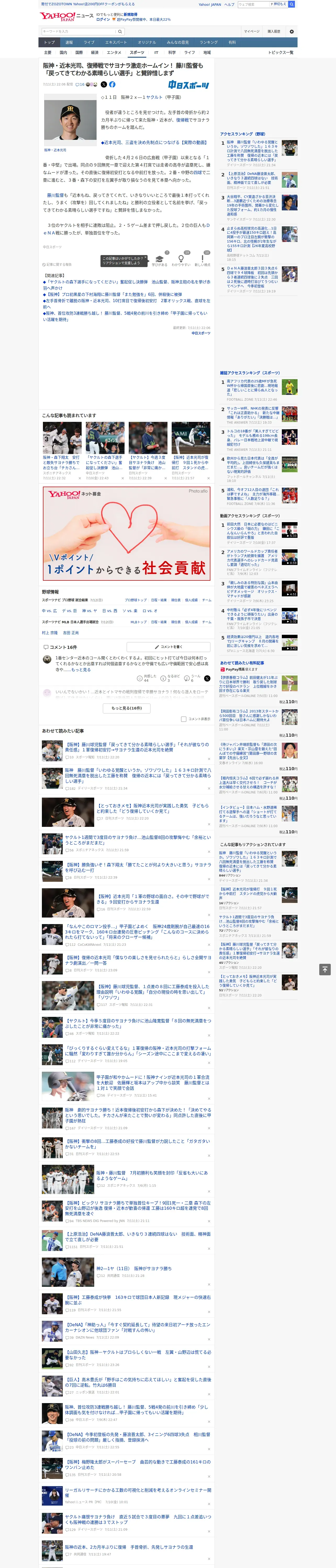The image size is (336, 1568).
Task: Open the 神 vs. ヤ game result
Action: (90, 610)
